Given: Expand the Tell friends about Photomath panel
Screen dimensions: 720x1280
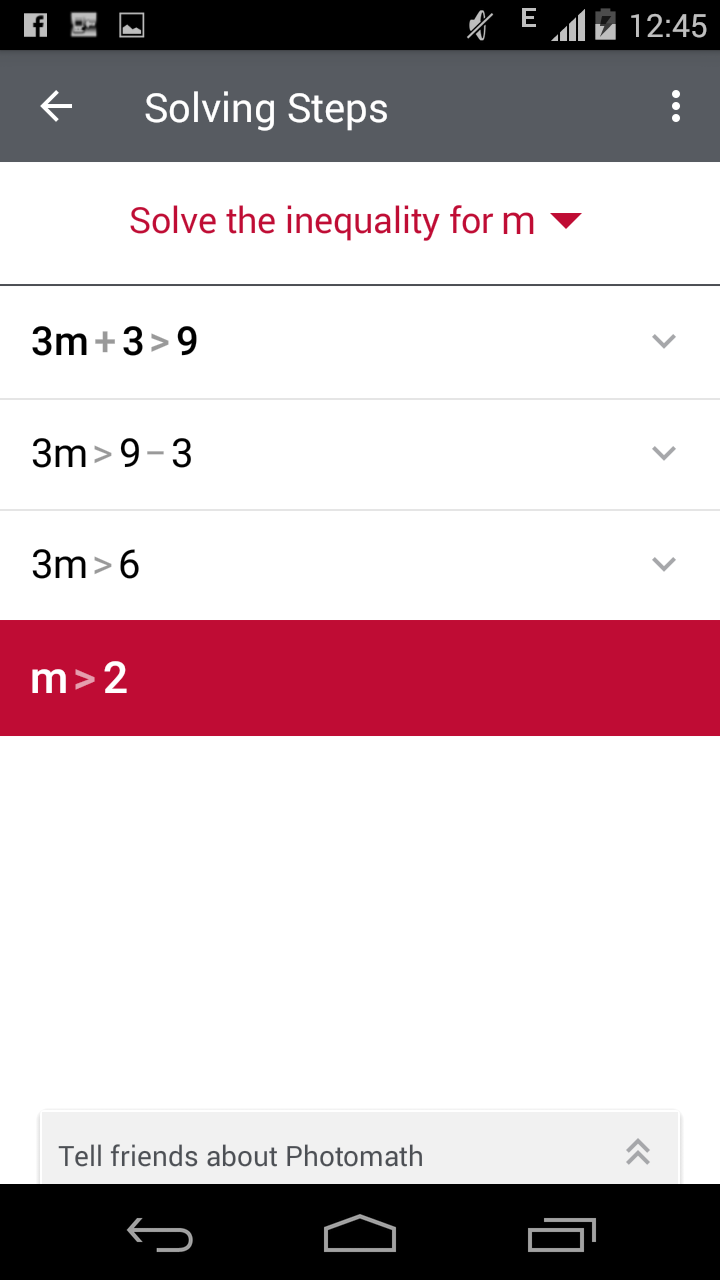Looking at the screenshot, I should point(638,1153).
